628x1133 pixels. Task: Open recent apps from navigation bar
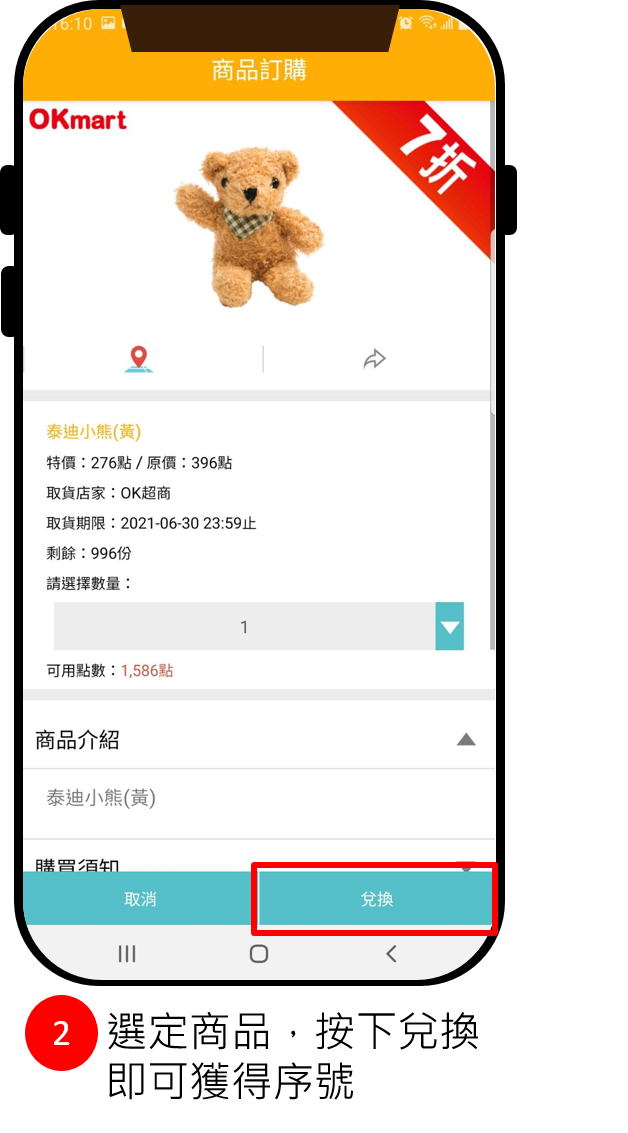tap(127, 954)
